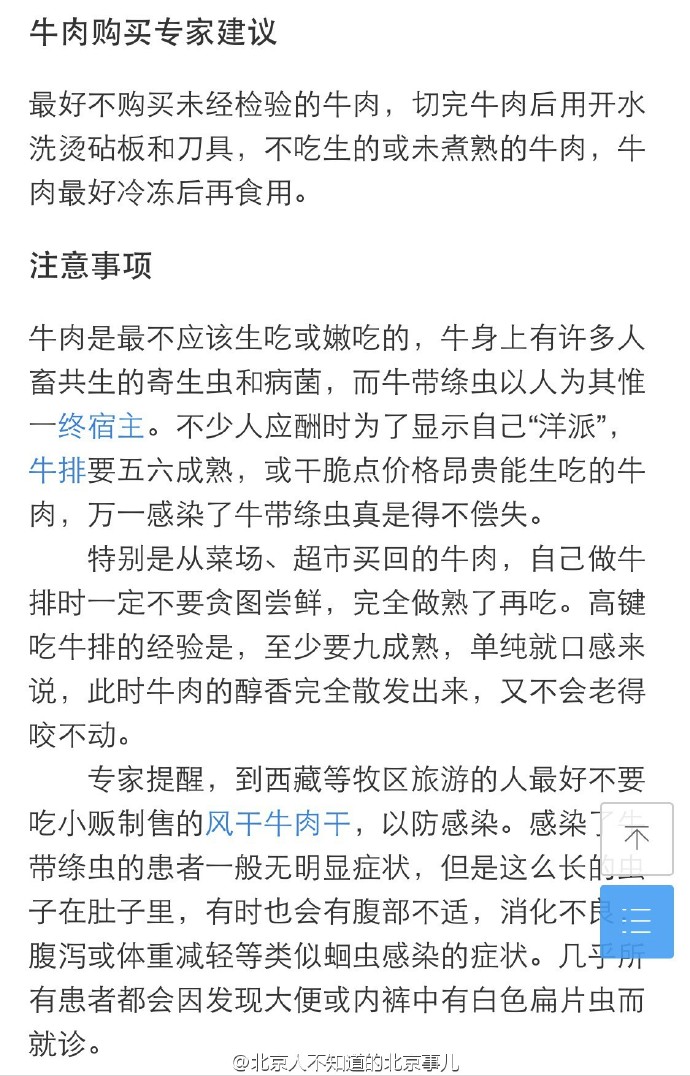Viewport: 690px width, 1076px height.
Task: Open the 牛排 link
Action: tap(58, 470)
